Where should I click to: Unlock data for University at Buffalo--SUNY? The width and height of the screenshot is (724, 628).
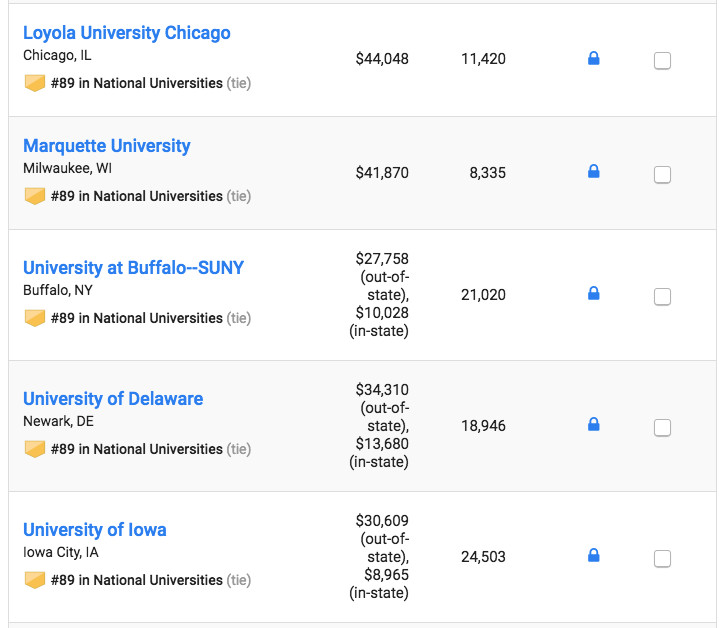[593, 294]
